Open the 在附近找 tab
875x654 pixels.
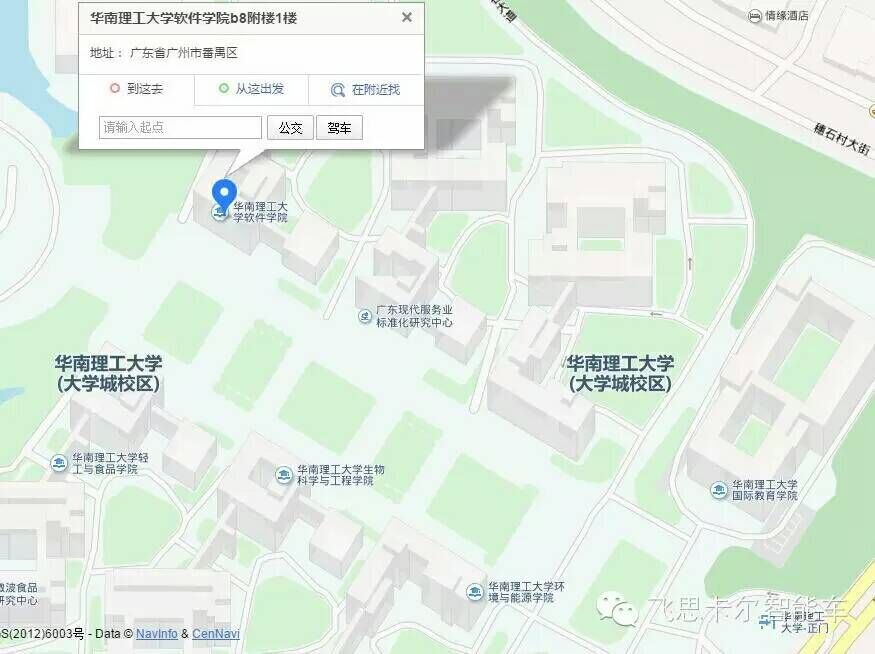click(x=366, y=89)
